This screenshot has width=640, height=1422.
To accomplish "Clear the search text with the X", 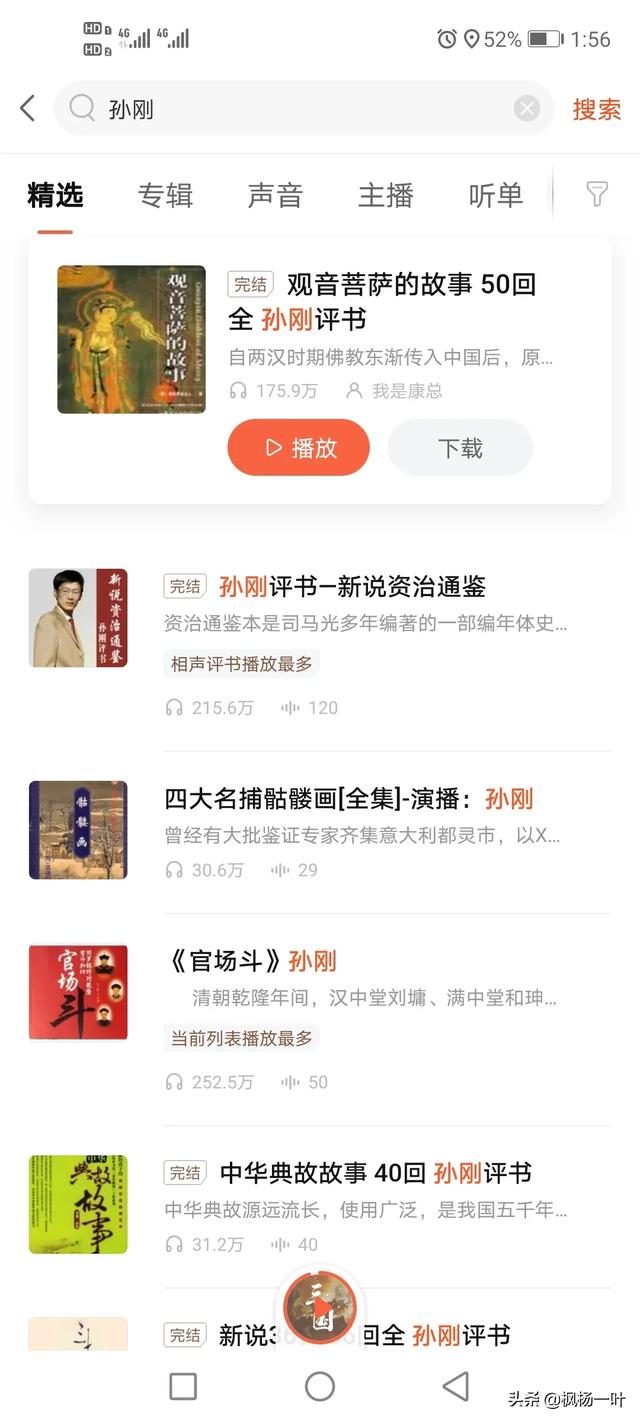I will (x=527, y=109).
